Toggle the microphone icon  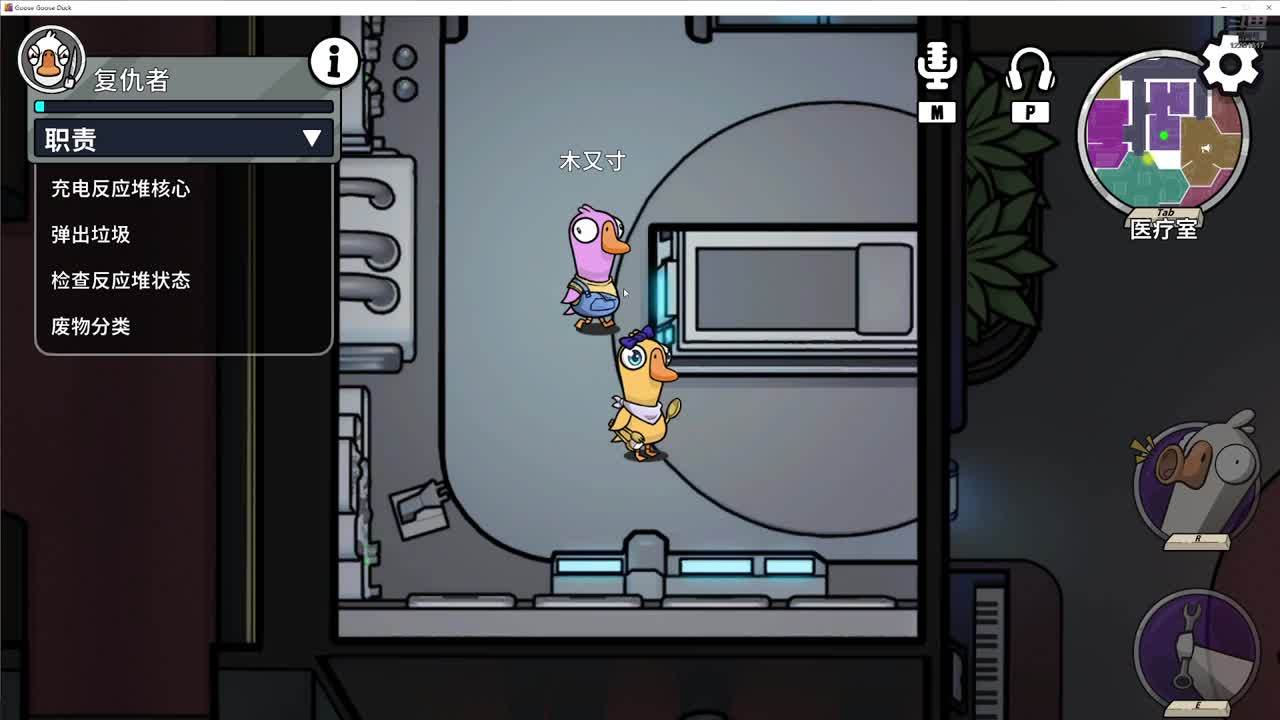coord(936,66)
